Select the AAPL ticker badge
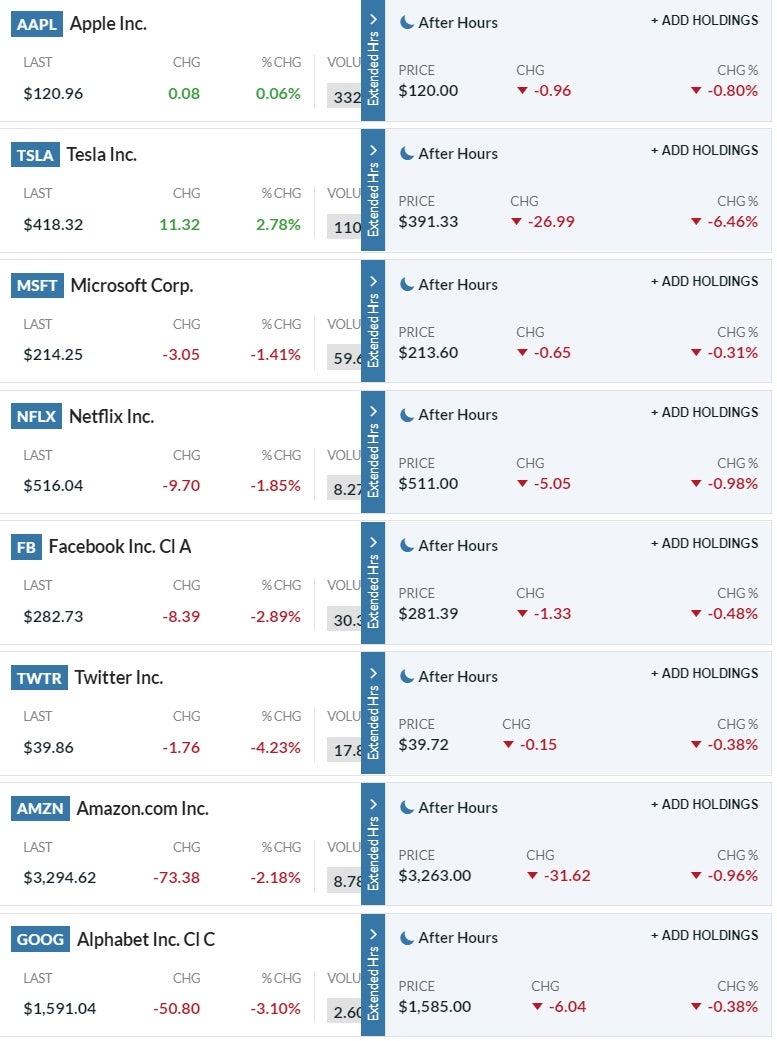The width and height of the screenshot is (777, 1041). pos(36,24)
